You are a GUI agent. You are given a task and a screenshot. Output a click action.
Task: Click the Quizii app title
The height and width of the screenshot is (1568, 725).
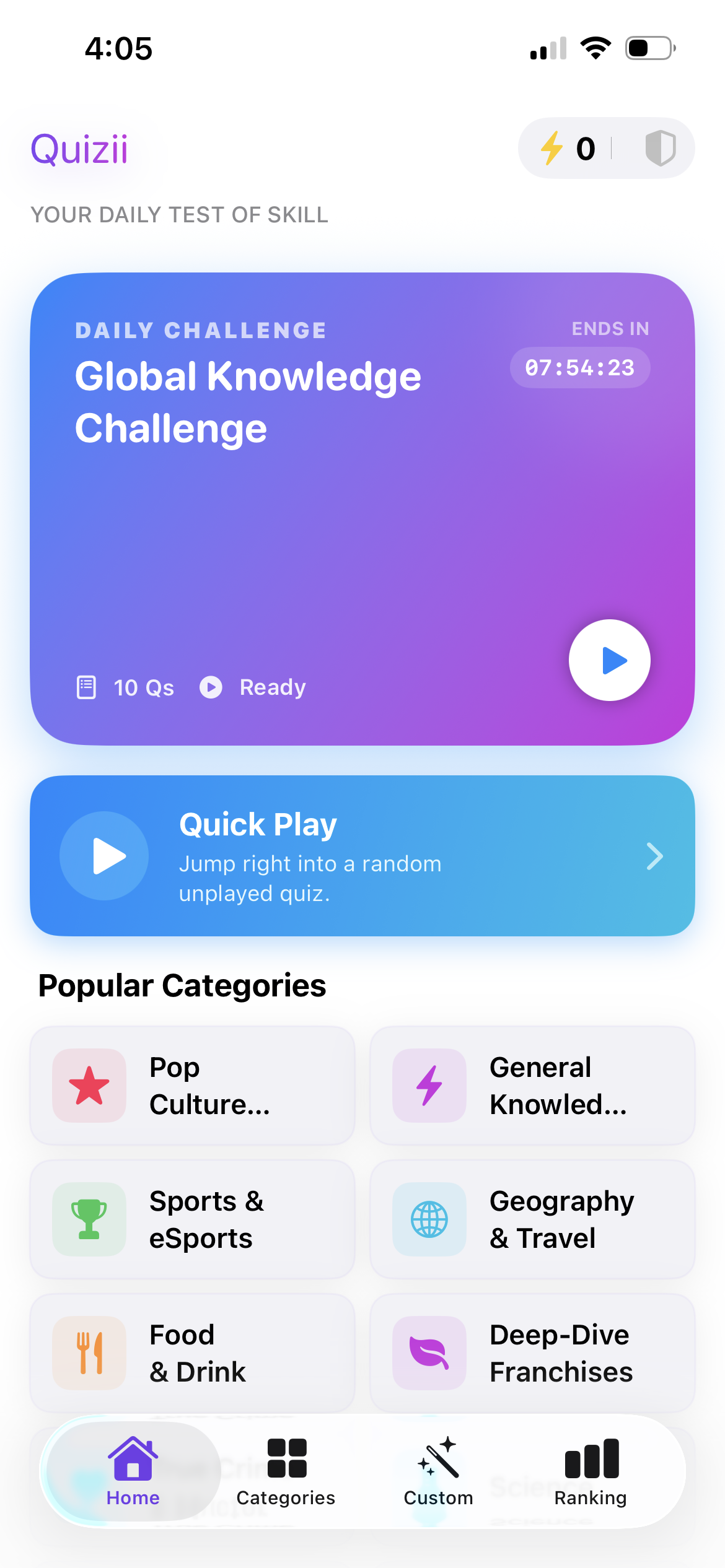[81, 148]
